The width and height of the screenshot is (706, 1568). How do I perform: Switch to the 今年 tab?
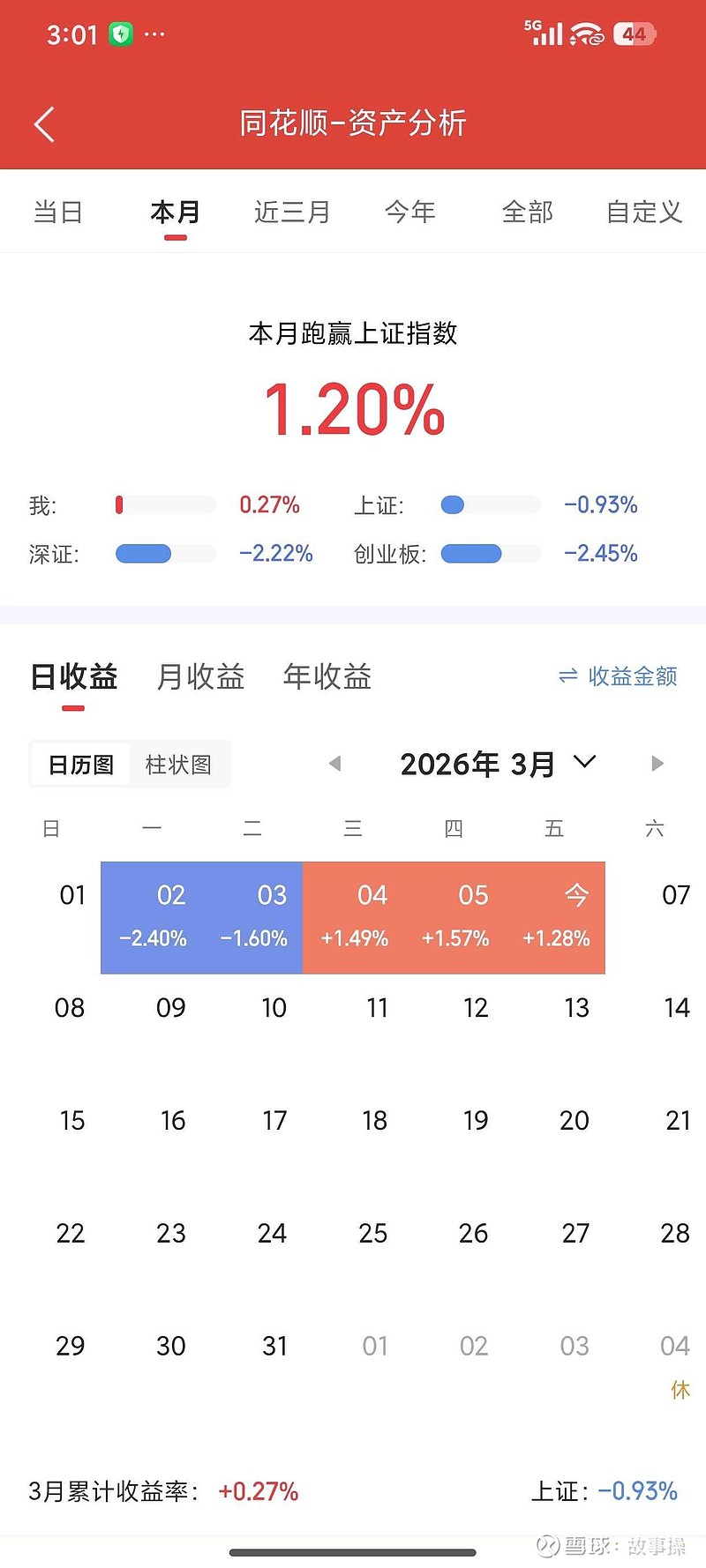pyautogui.click(x=410, y=212)
